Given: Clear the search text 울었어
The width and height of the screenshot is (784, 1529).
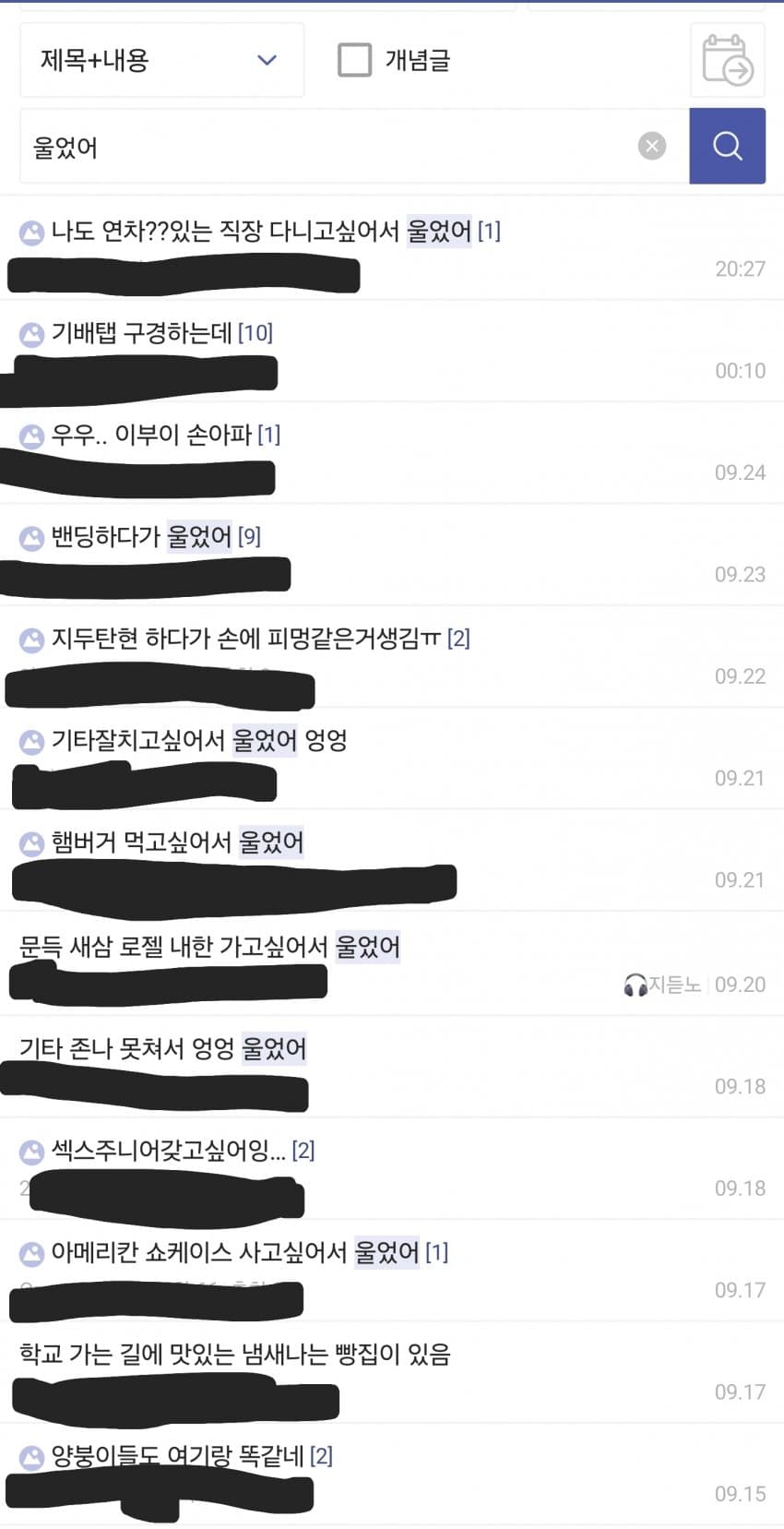Looking at the screenshot, I should [x=652, y=146].
